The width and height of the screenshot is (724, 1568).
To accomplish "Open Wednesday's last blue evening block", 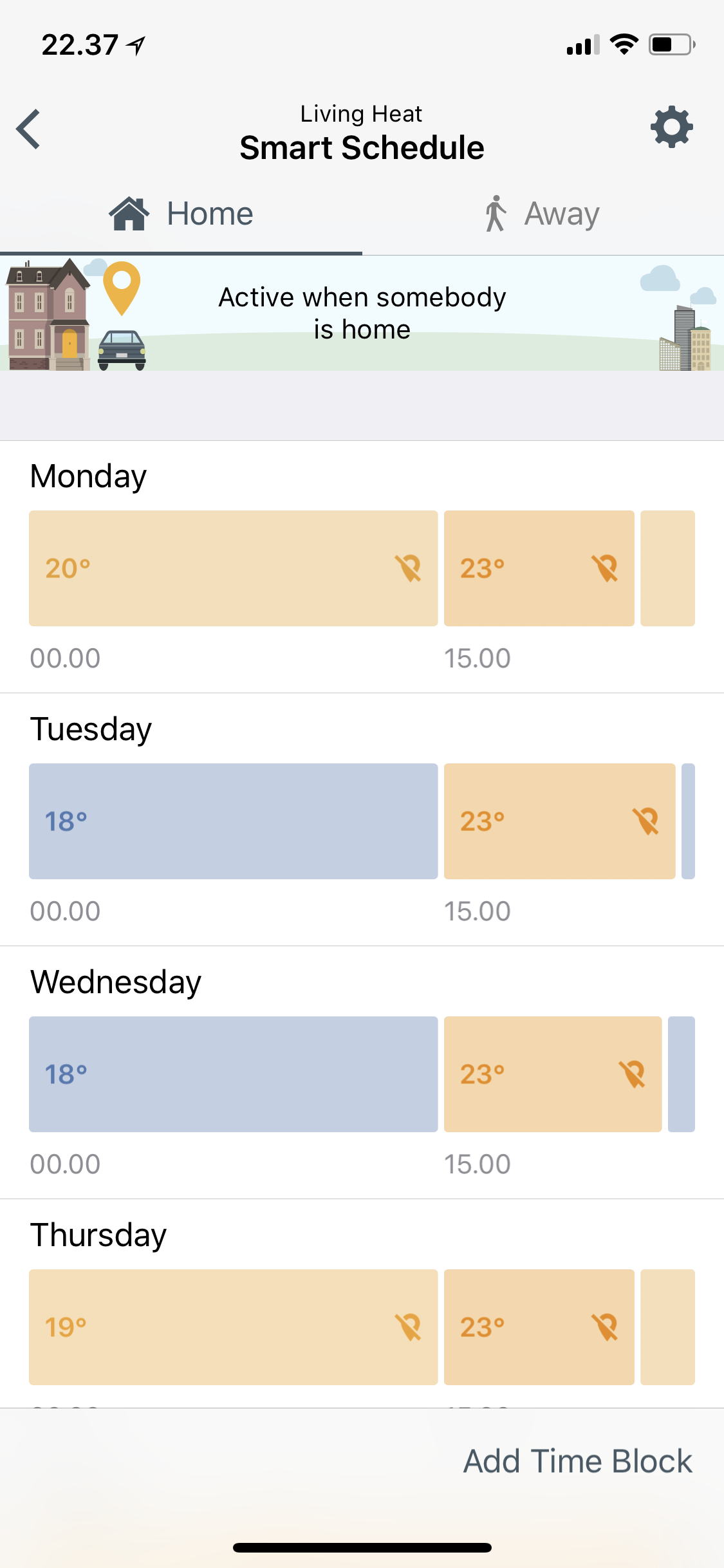I will tap(681, 1074).
